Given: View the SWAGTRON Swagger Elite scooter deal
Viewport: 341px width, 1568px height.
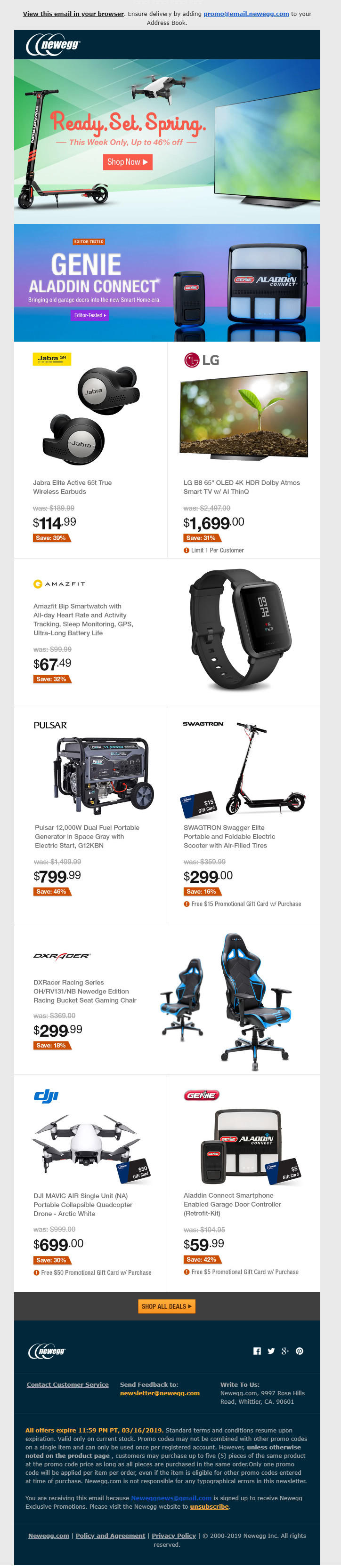Looking at the screenshot, I should [229, 836].
